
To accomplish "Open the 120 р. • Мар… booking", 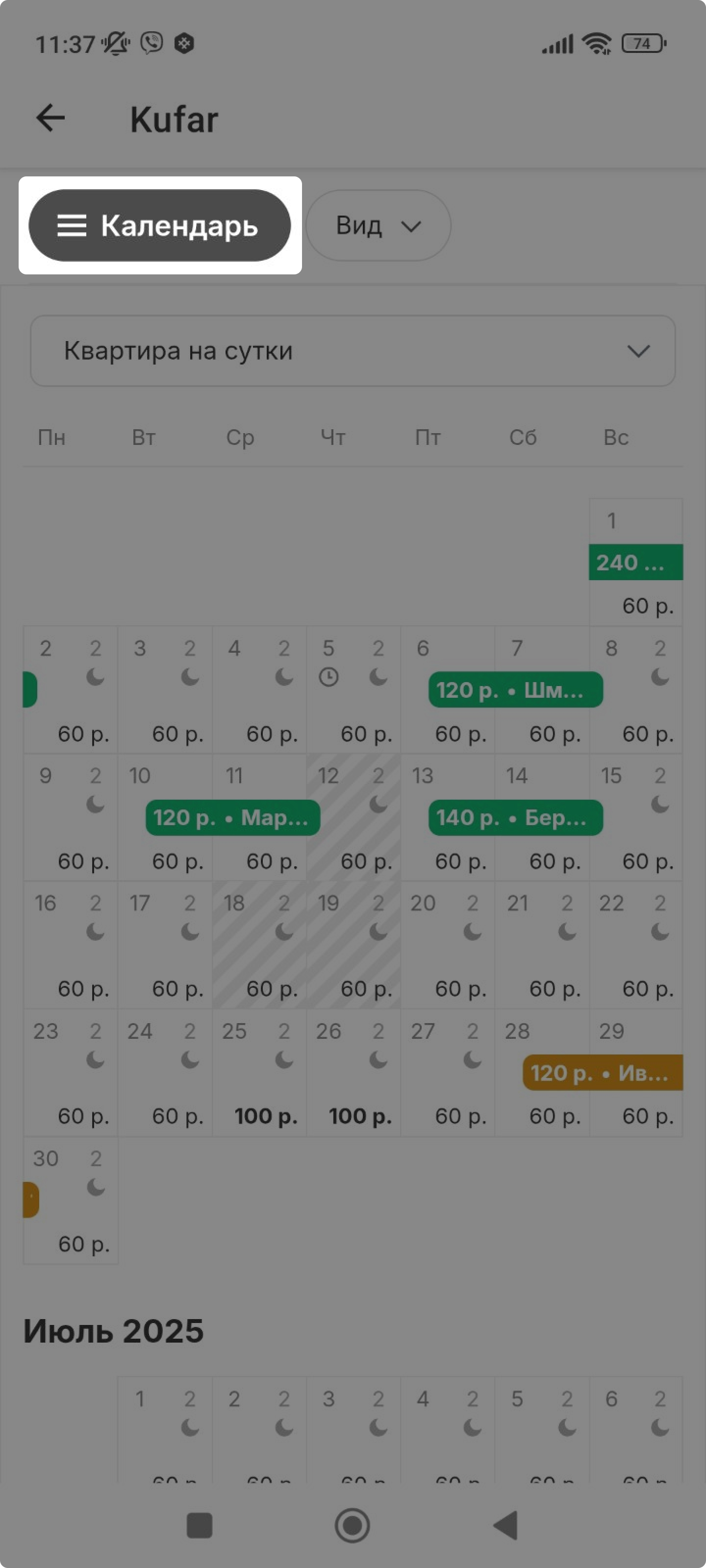I will click(233, 817).
